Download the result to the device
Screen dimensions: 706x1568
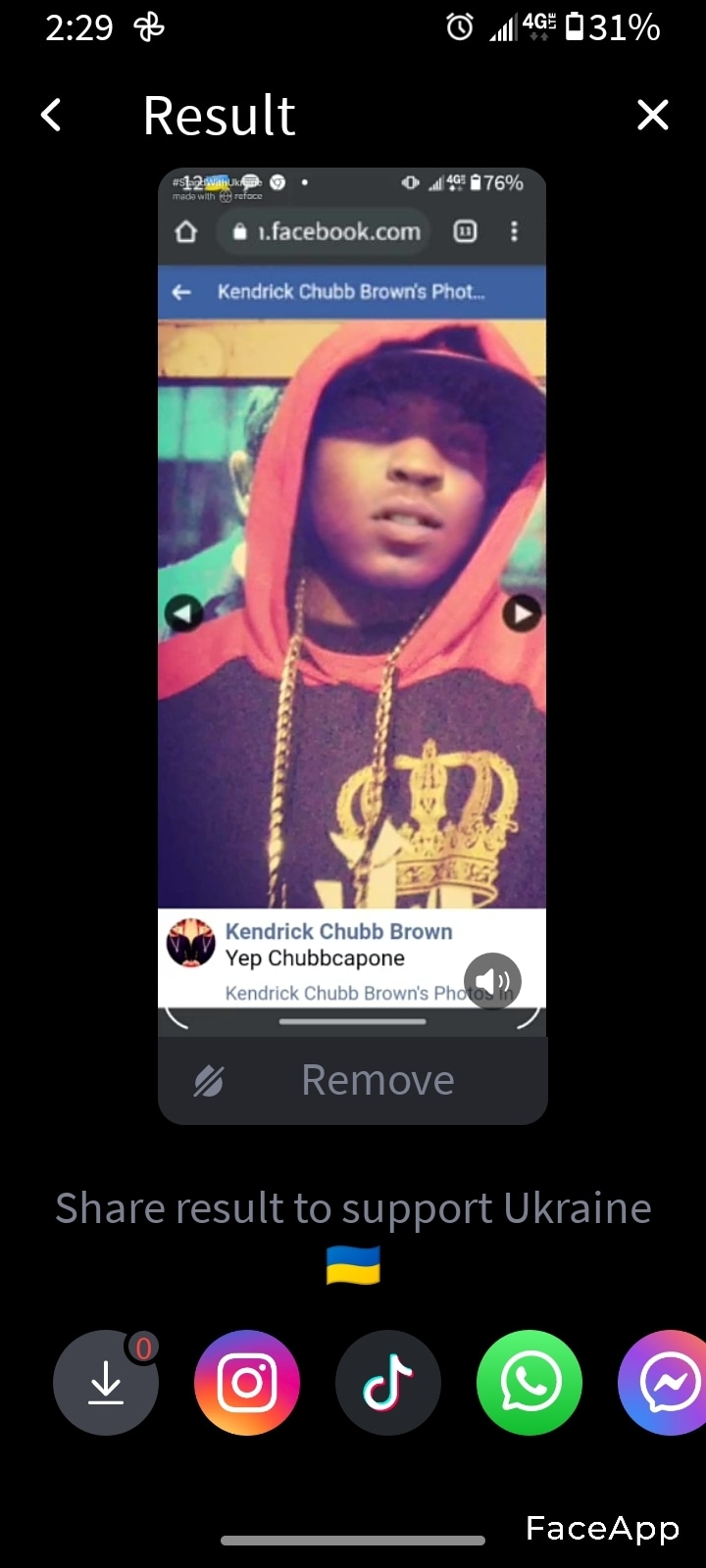106,1383
